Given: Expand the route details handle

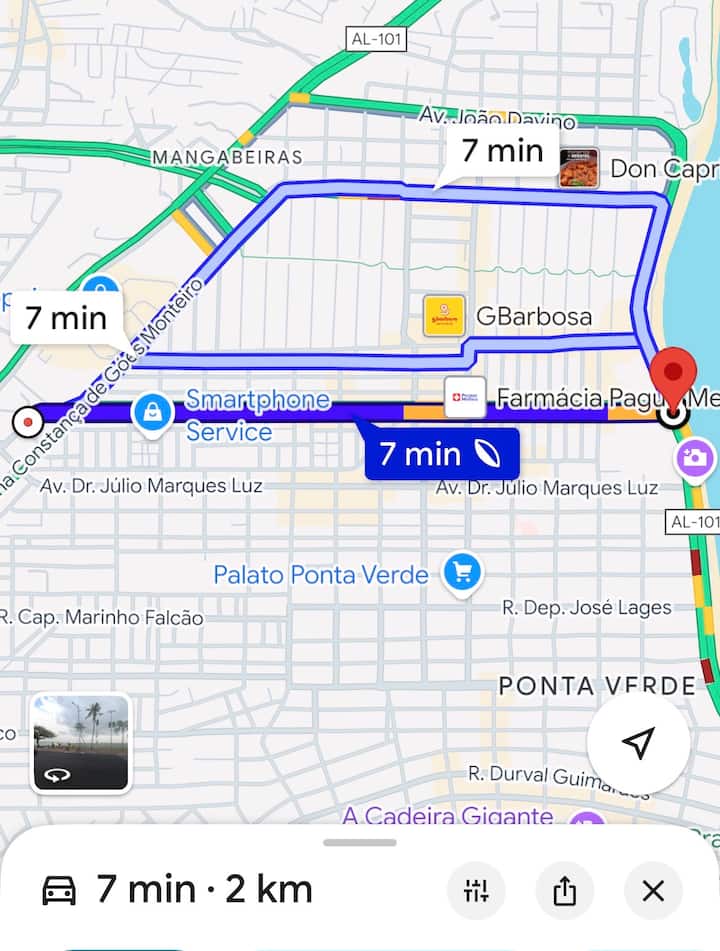Looking at the screenshot, I should pos(360,842).
